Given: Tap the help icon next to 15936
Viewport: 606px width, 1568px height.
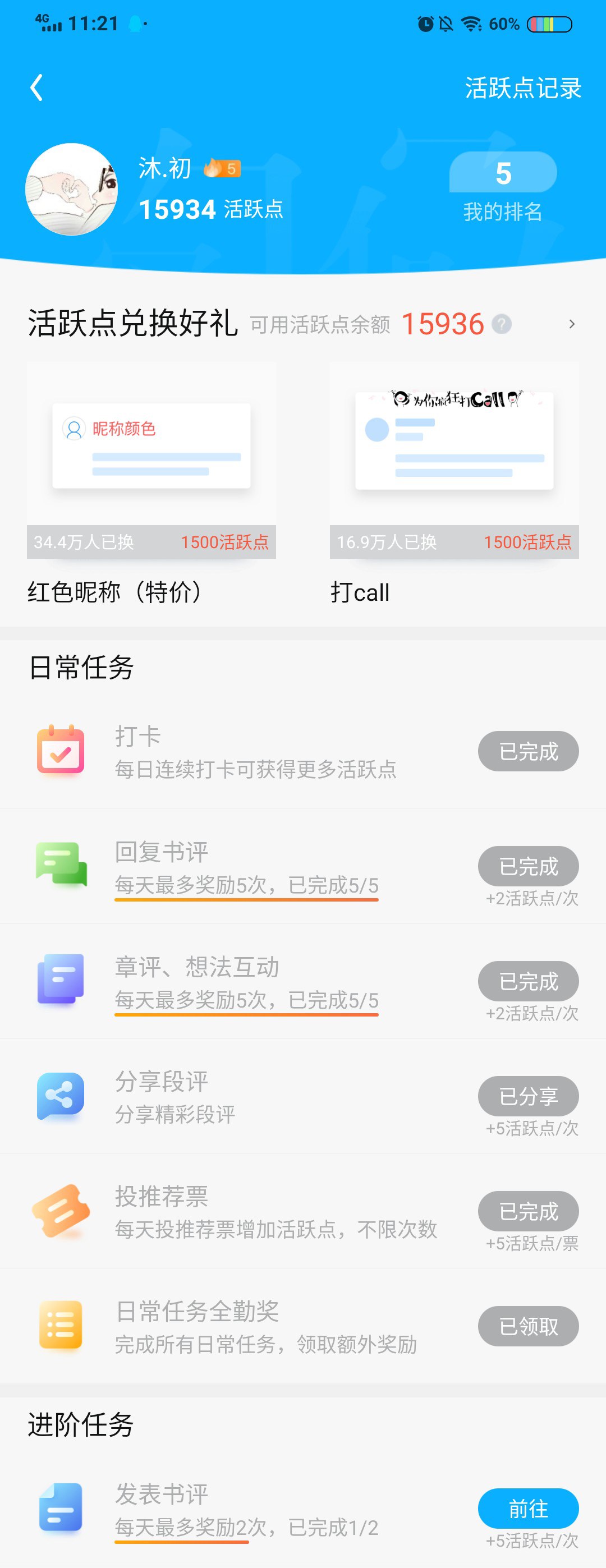Looking at the screenshot, I should pos(501,324).
